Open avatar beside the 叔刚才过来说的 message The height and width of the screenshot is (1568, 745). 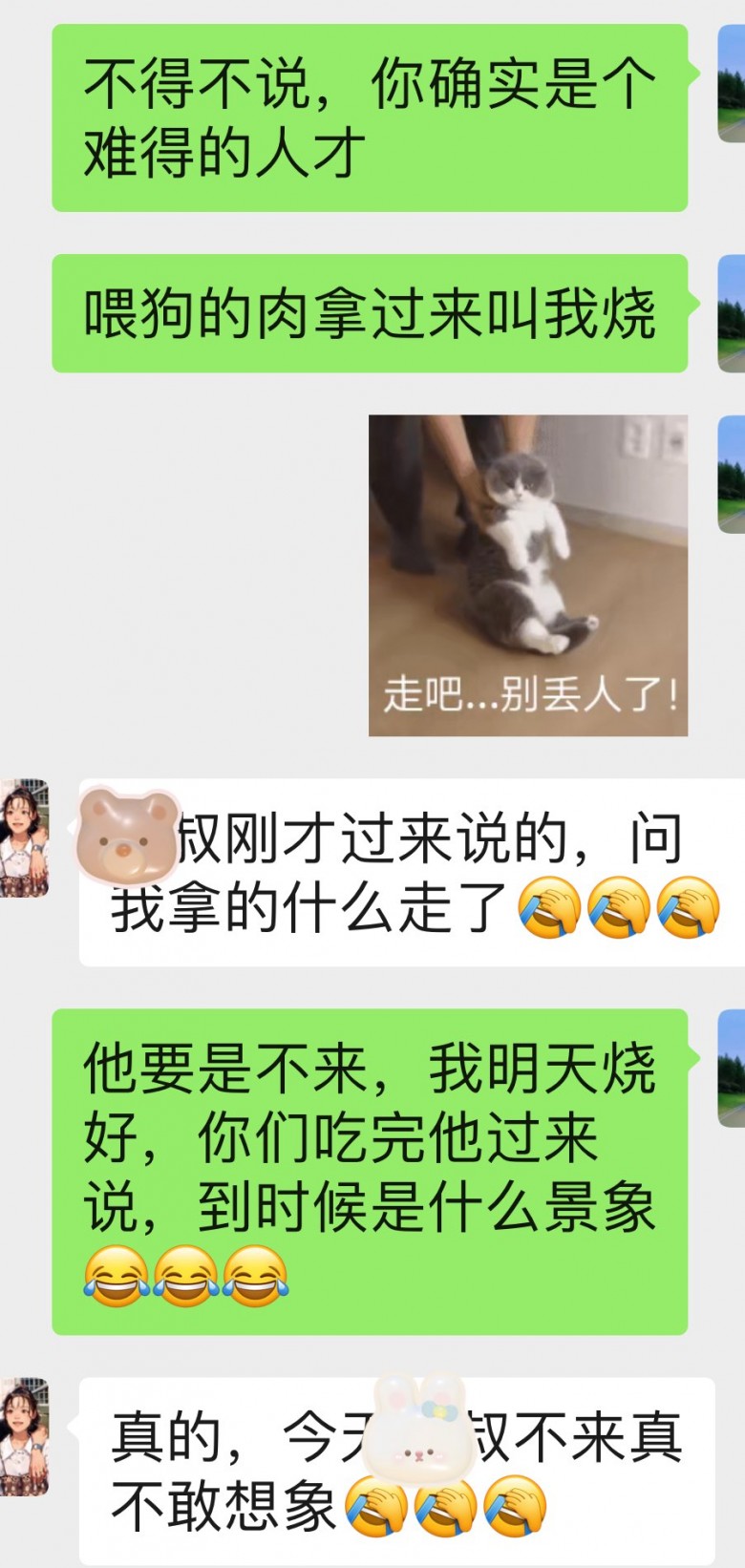(x=24, y=837)
